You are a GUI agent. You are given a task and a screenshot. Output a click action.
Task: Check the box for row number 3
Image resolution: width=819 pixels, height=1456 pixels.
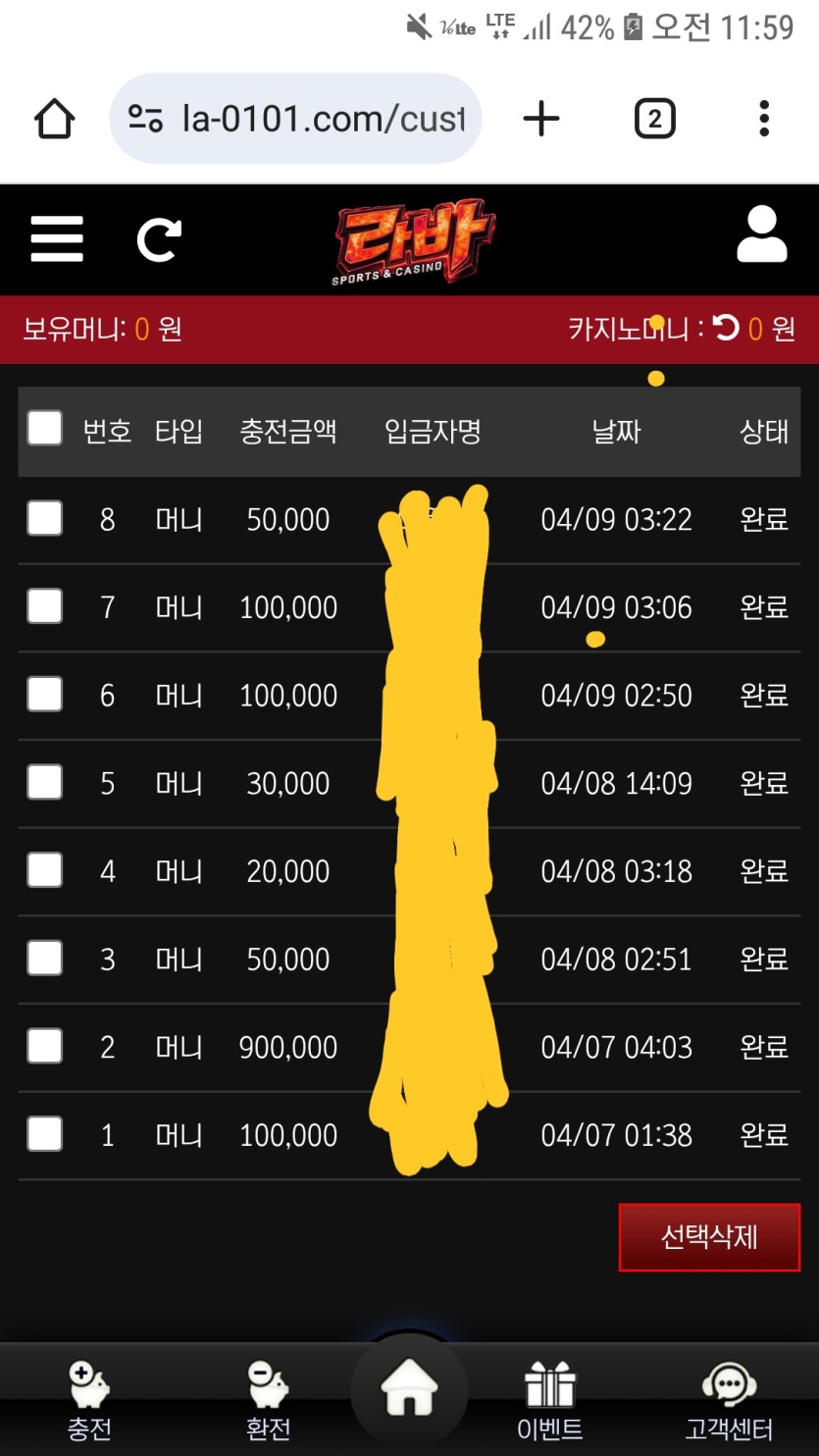coord(45,959)
